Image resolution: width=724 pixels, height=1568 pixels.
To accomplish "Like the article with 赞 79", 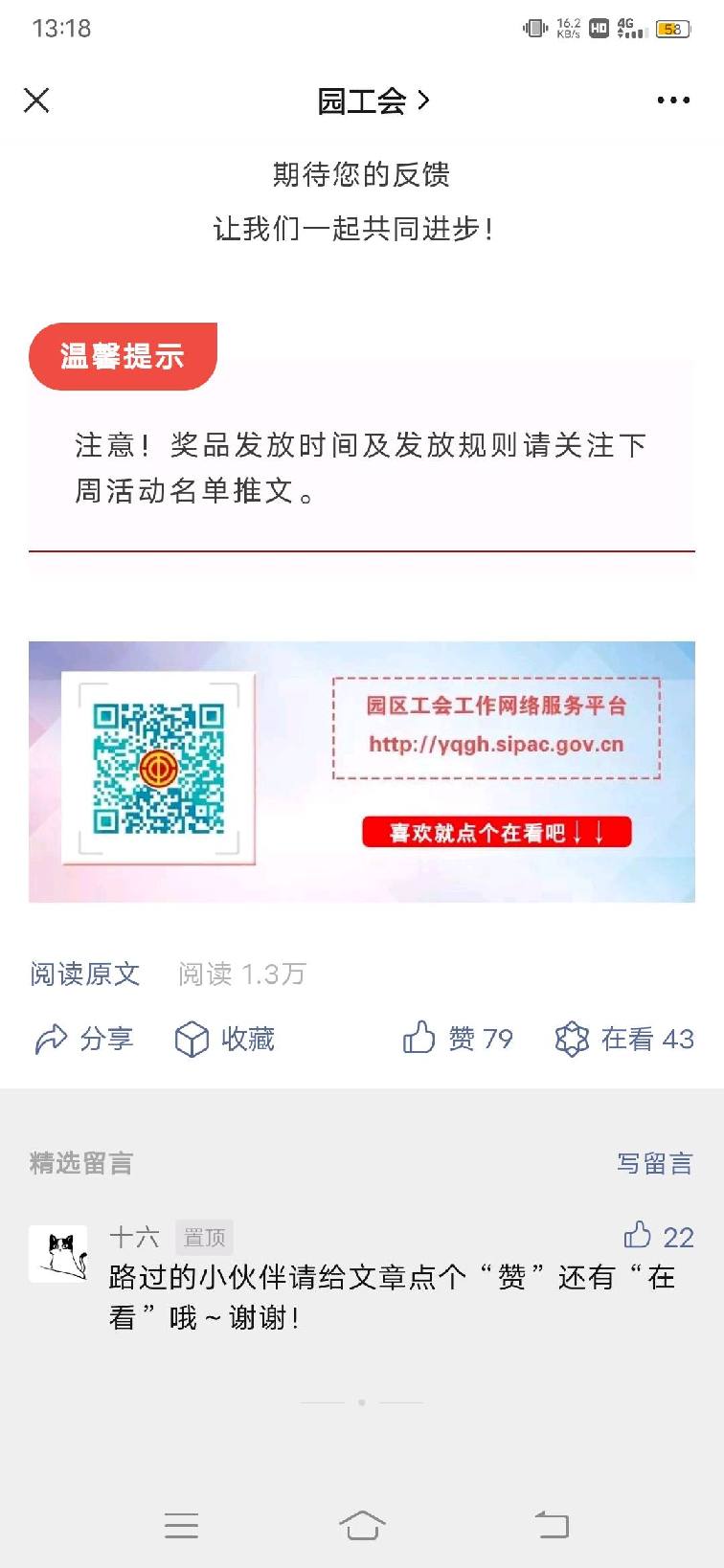I will [x=458, y=1039].
